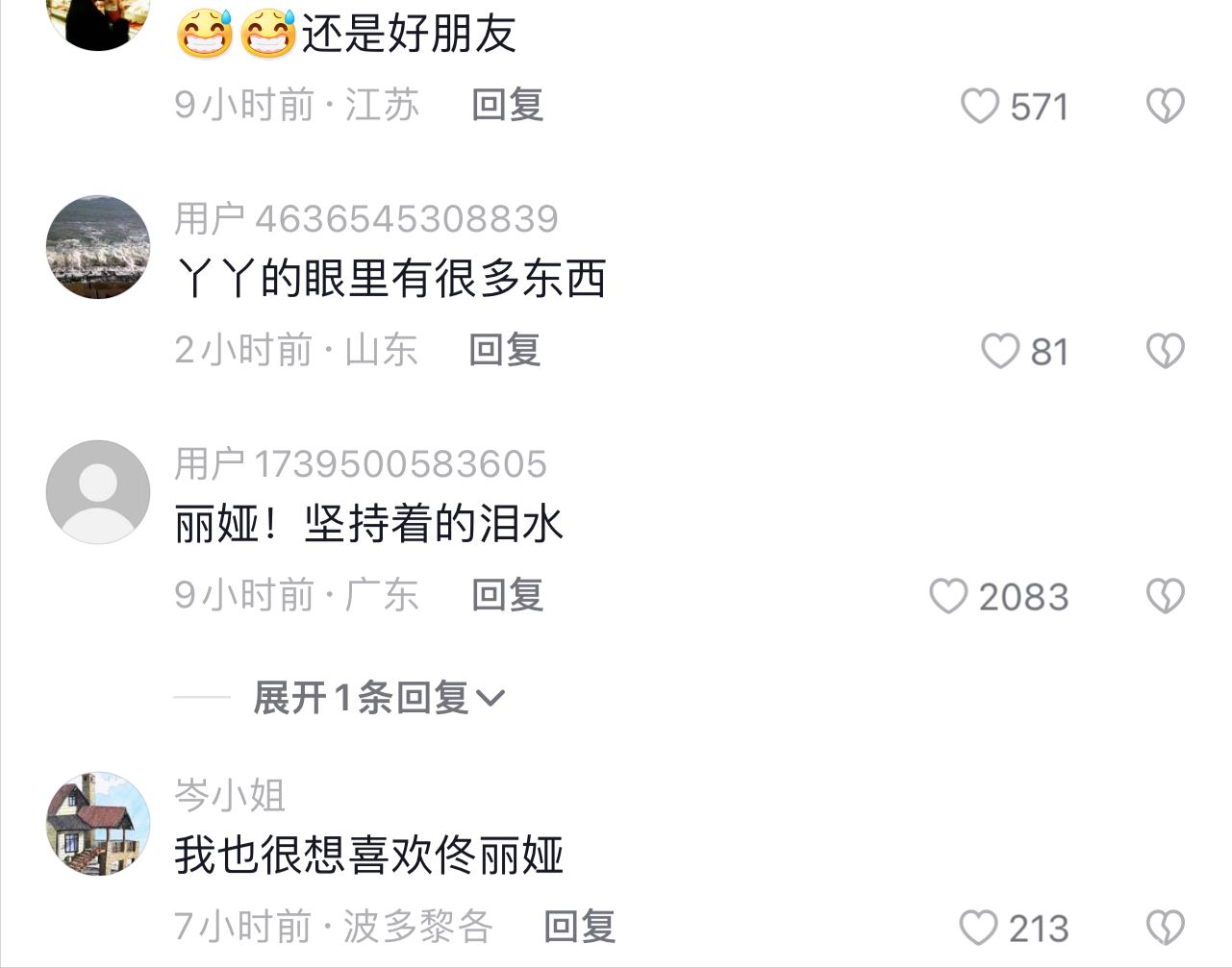
Task: Like the comment with 2083 likes
Action: pos(948,596)
